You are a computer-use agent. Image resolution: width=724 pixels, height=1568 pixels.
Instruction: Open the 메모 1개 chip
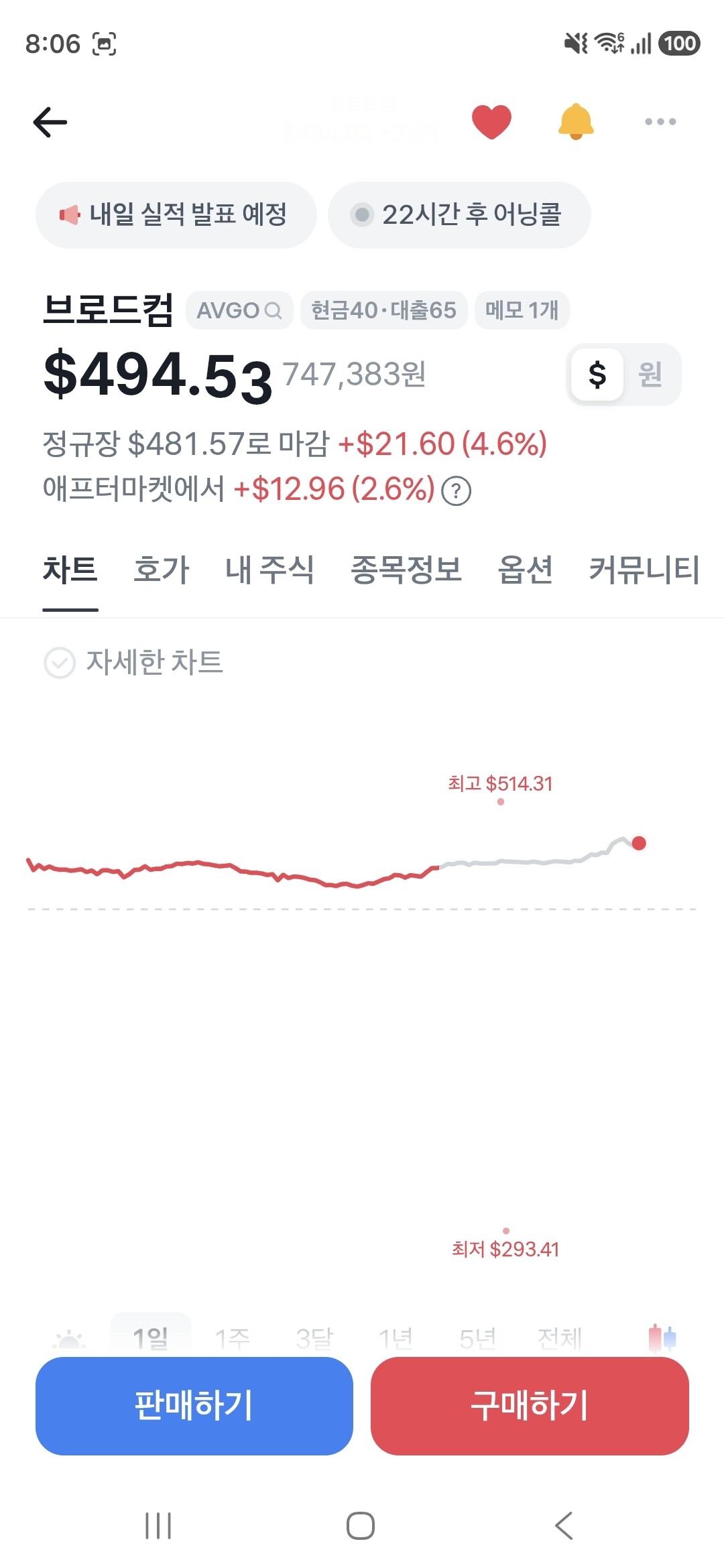[x=522, y=310]
